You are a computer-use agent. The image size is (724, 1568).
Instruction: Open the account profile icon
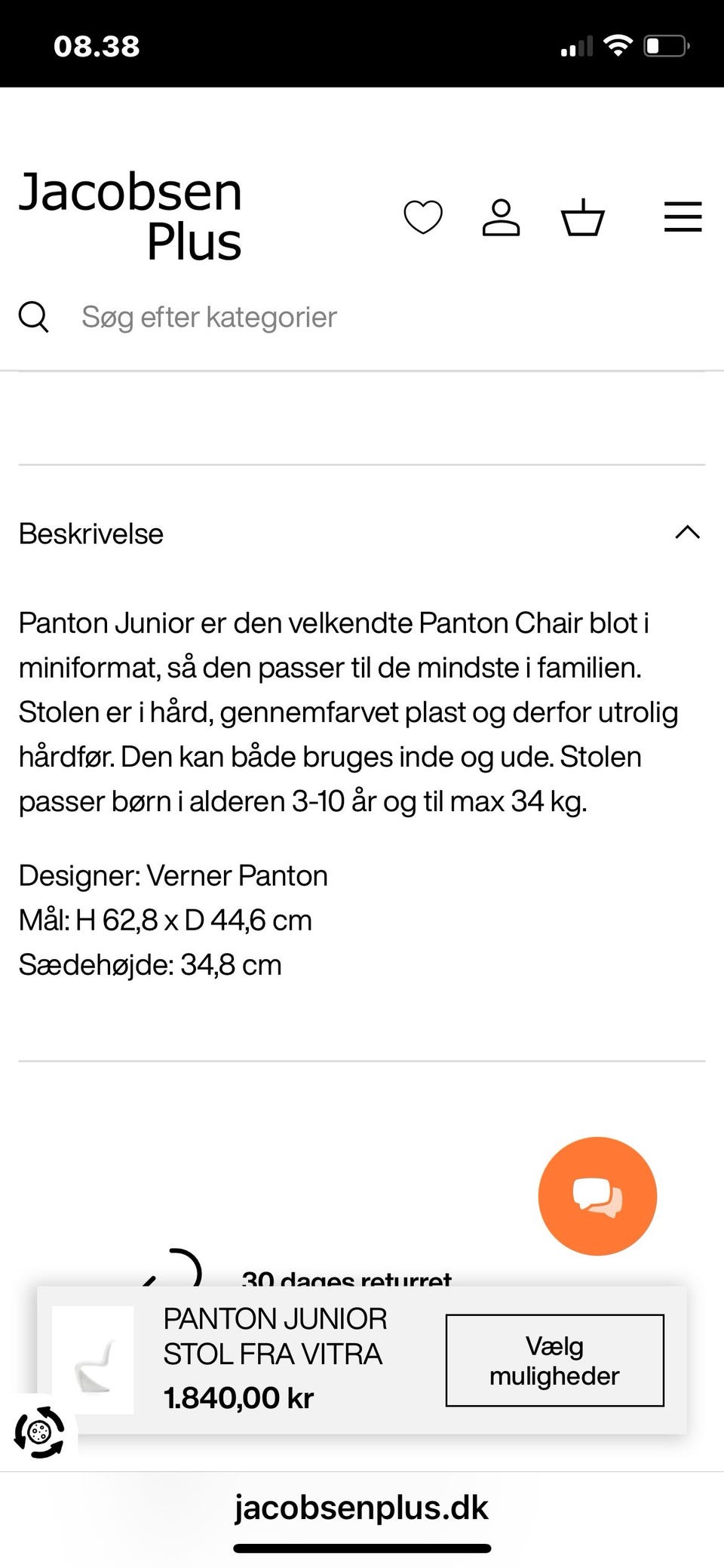tap(502, 217)
